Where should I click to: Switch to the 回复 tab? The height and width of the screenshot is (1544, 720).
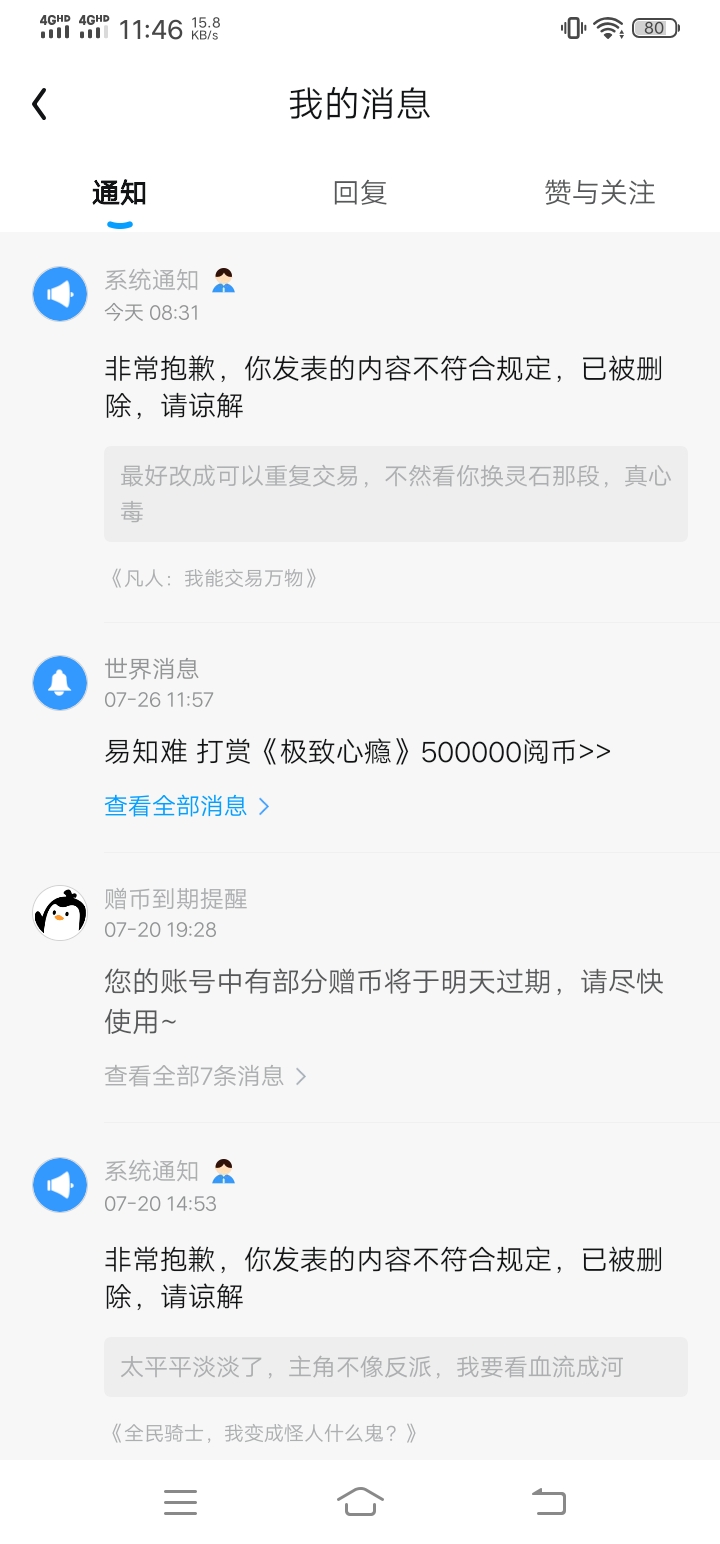tap(360, 193)
